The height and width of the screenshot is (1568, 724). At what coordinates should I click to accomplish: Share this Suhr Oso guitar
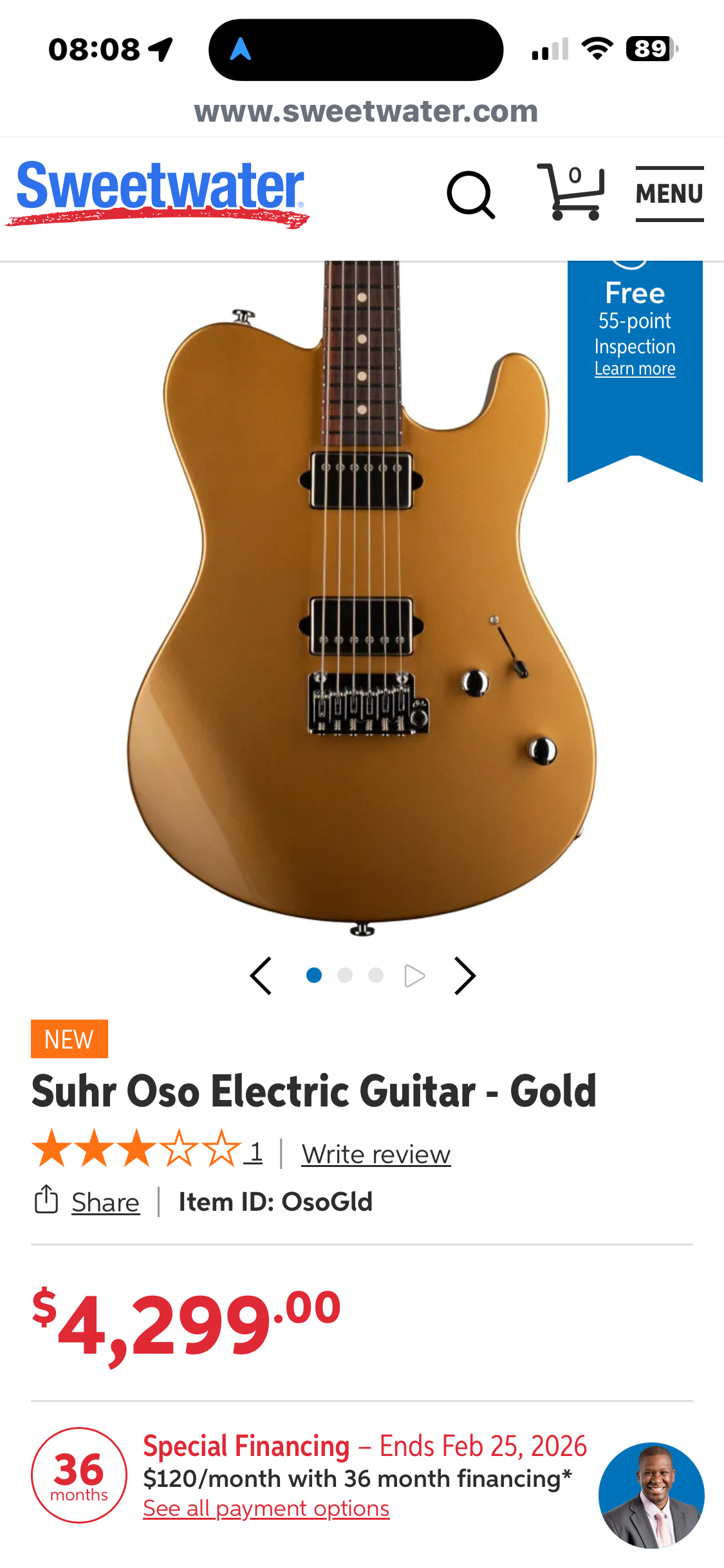[x=105, y=1202]
